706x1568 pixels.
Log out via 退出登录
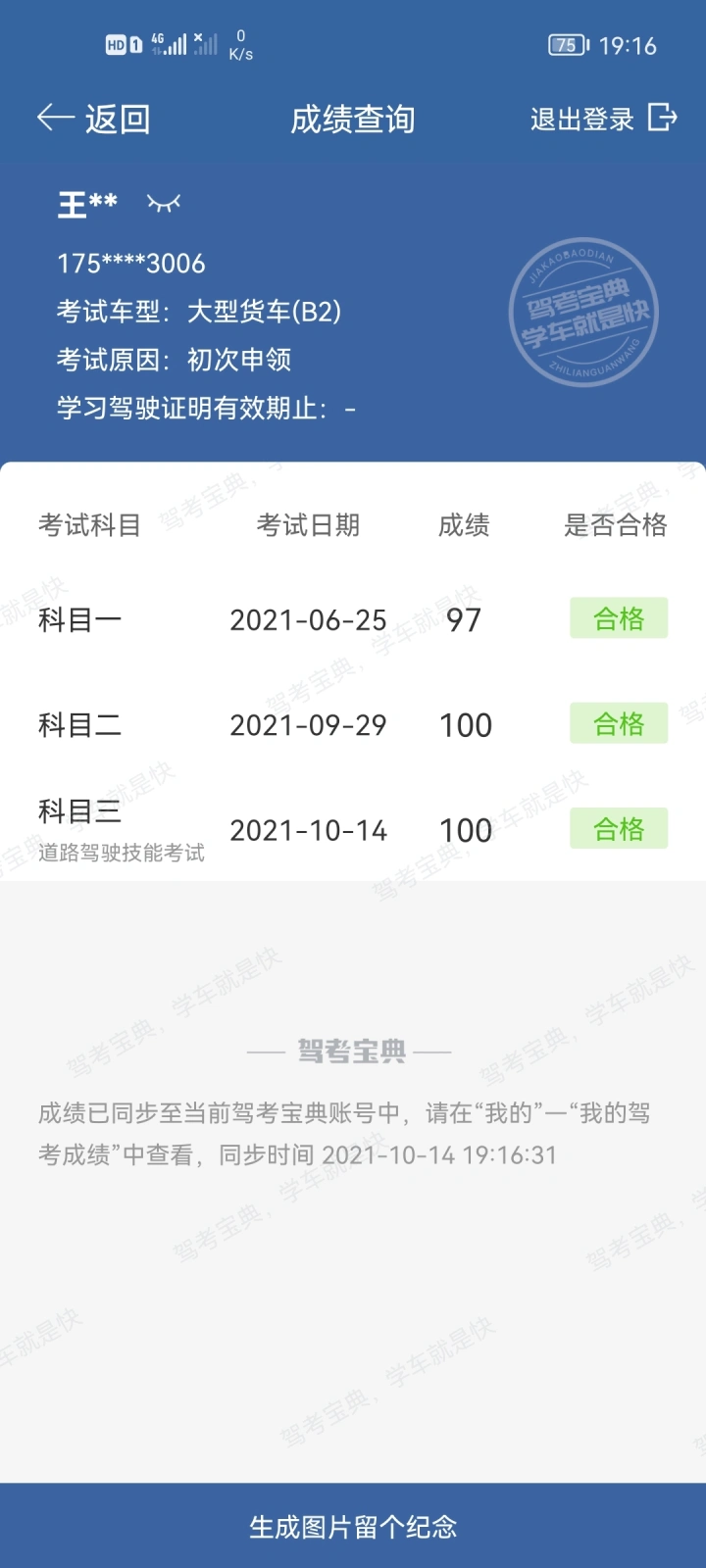(603, 119)
